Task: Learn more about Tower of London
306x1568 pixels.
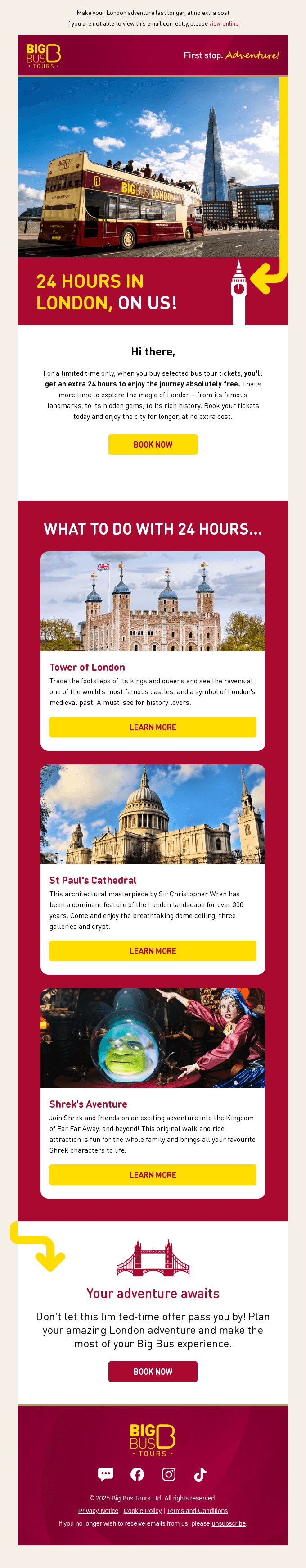Action: click(x=153, y=727)
